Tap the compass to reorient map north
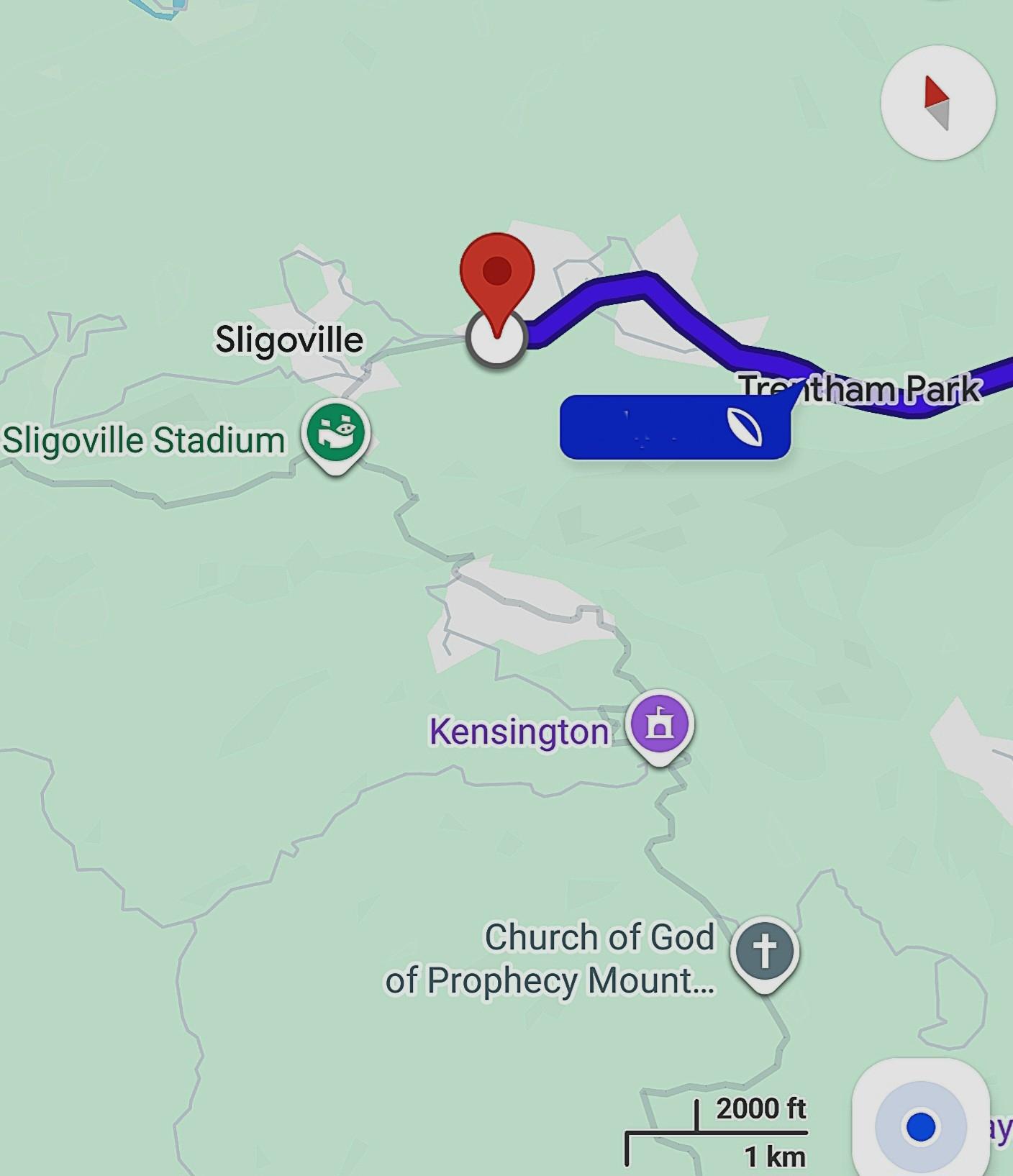The width and height of the screenshot is (1013, 1176). point(937,103)
